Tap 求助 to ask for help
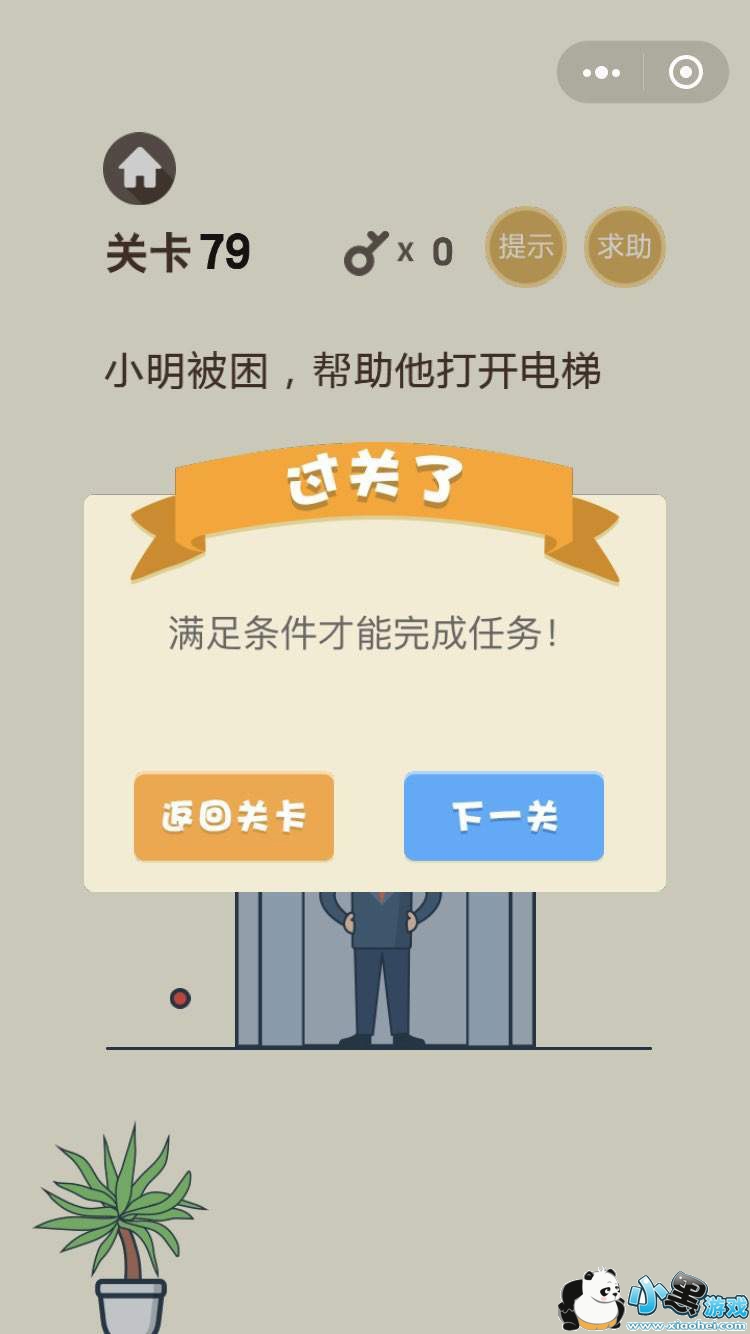Image resolution: width=750 pixels, height=1334 pixels. 624,247
